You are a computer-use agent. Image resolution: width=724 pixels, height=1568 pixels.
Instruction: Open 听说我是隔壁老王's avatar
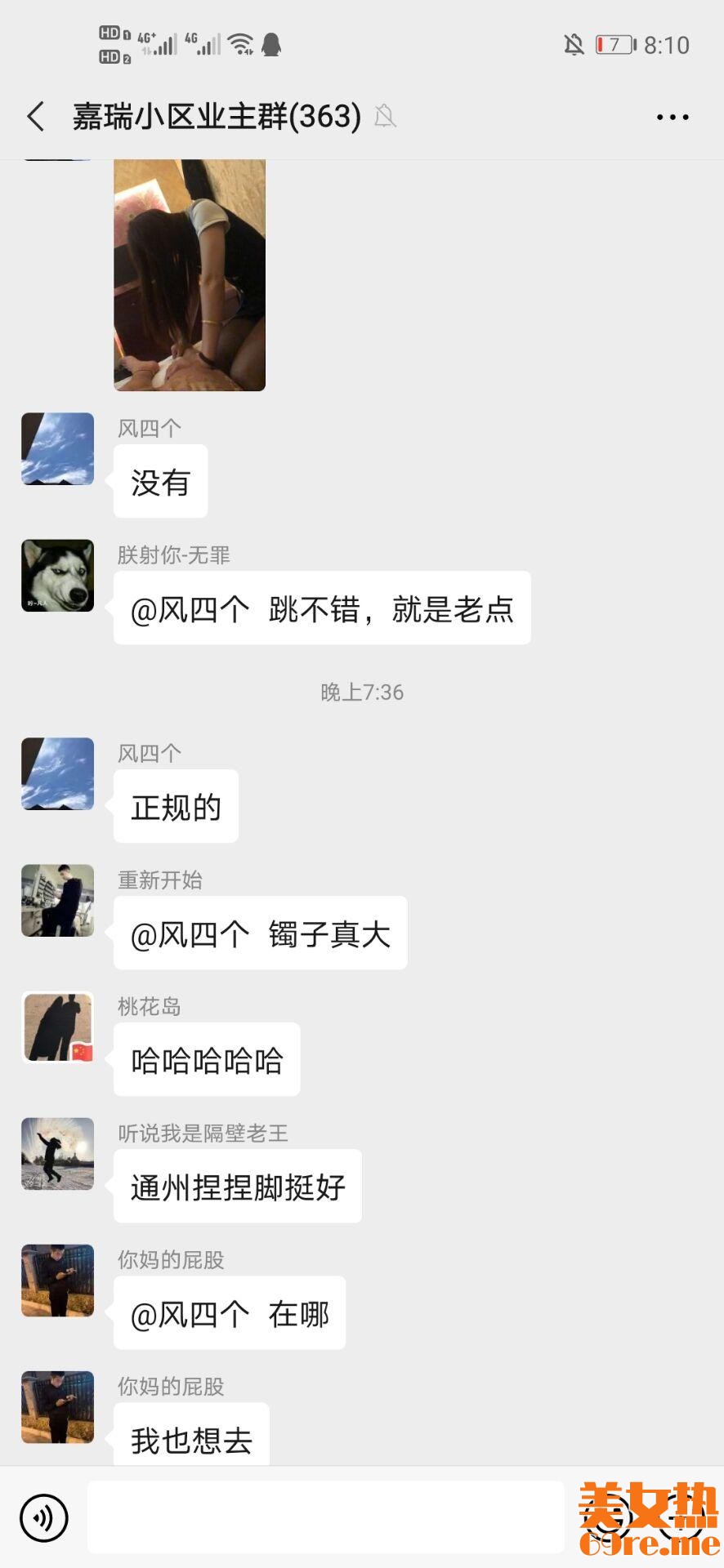point(57,1154)
